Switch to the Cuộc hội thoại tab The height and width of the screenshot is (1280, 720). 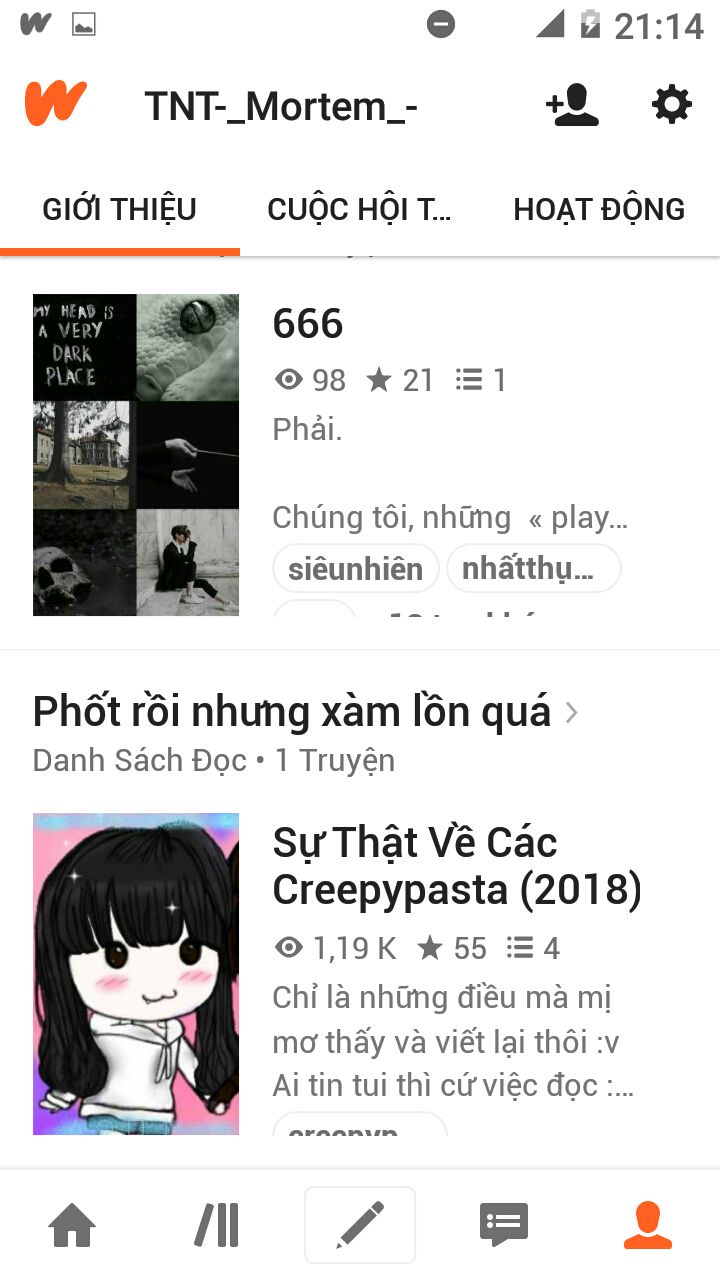pos(359,209)
